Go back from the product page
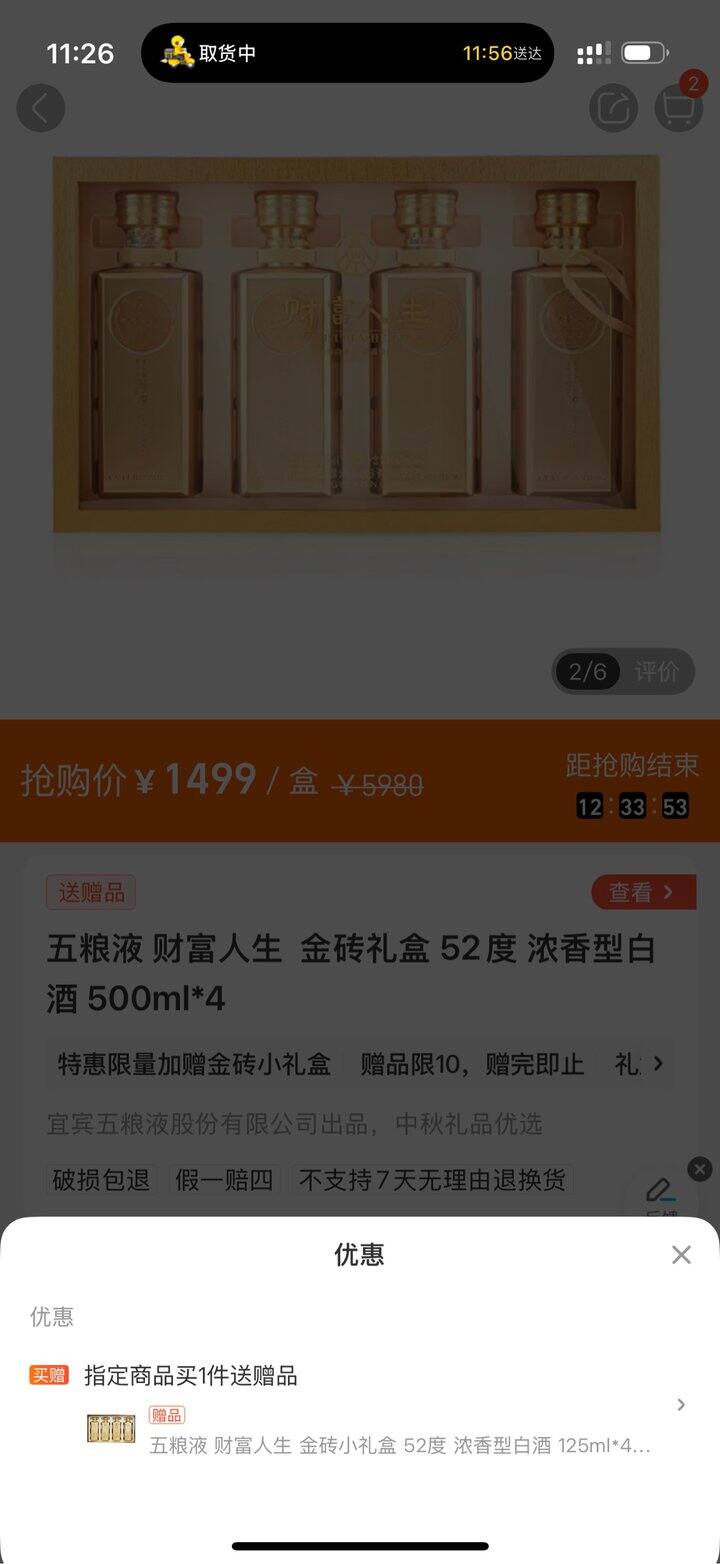 [x=41, y=108]
